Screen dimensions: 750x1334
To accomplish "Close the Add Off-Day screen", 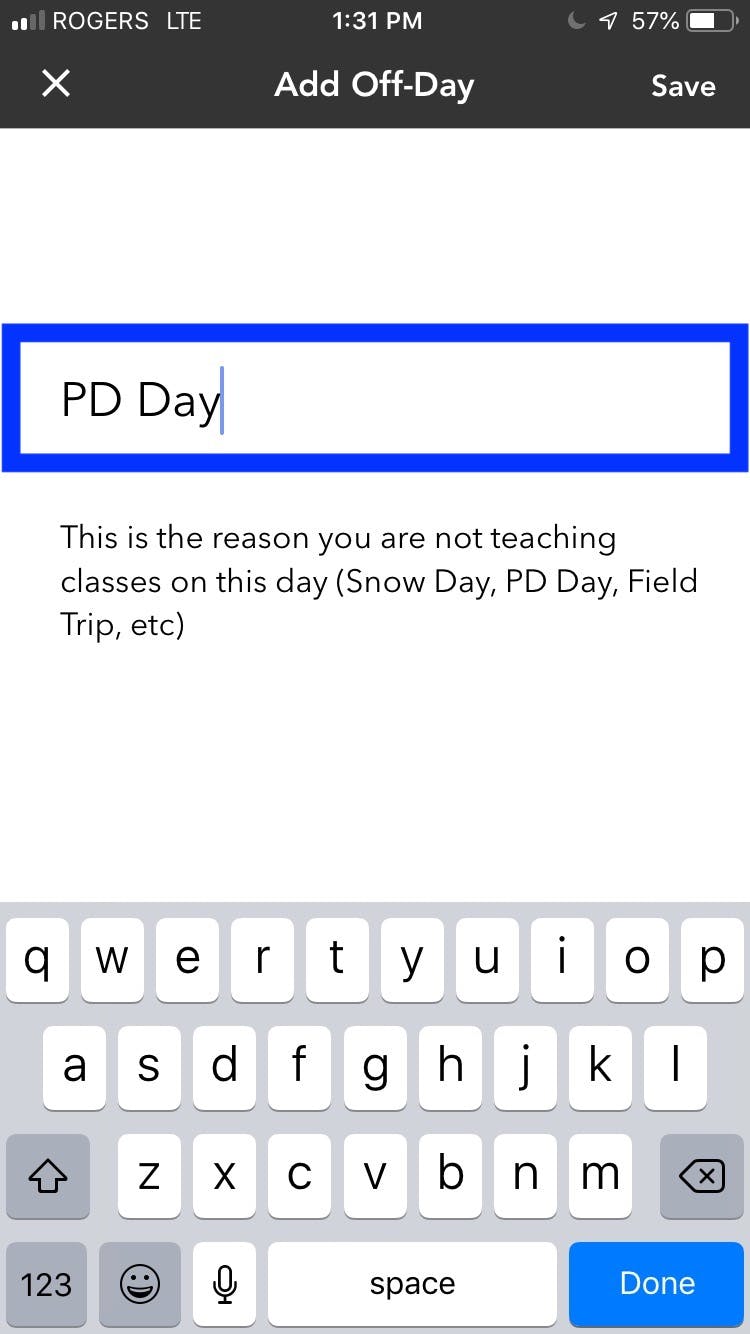I will coord(56,84).
